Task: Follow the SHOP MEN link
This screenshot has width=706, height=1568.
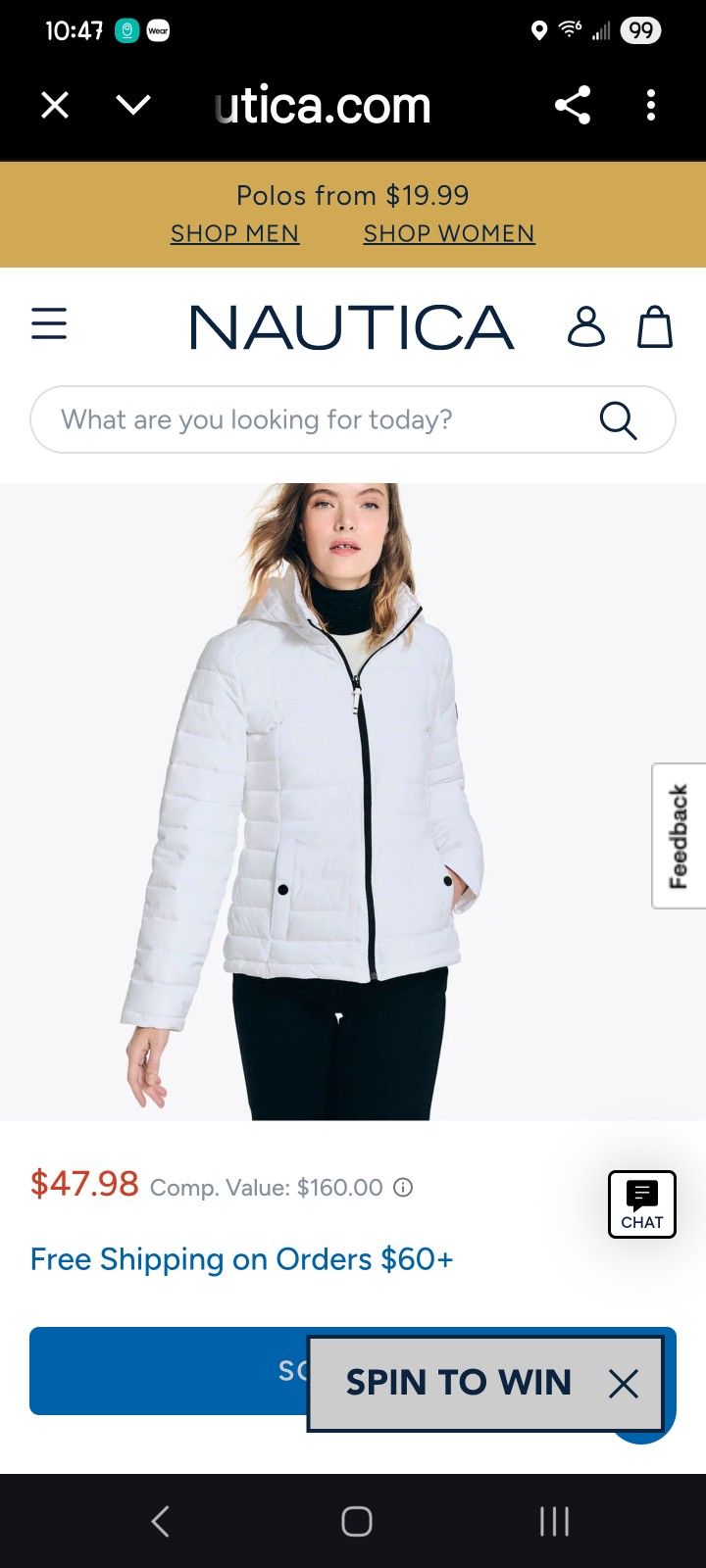Action: (x=234, y=233)
